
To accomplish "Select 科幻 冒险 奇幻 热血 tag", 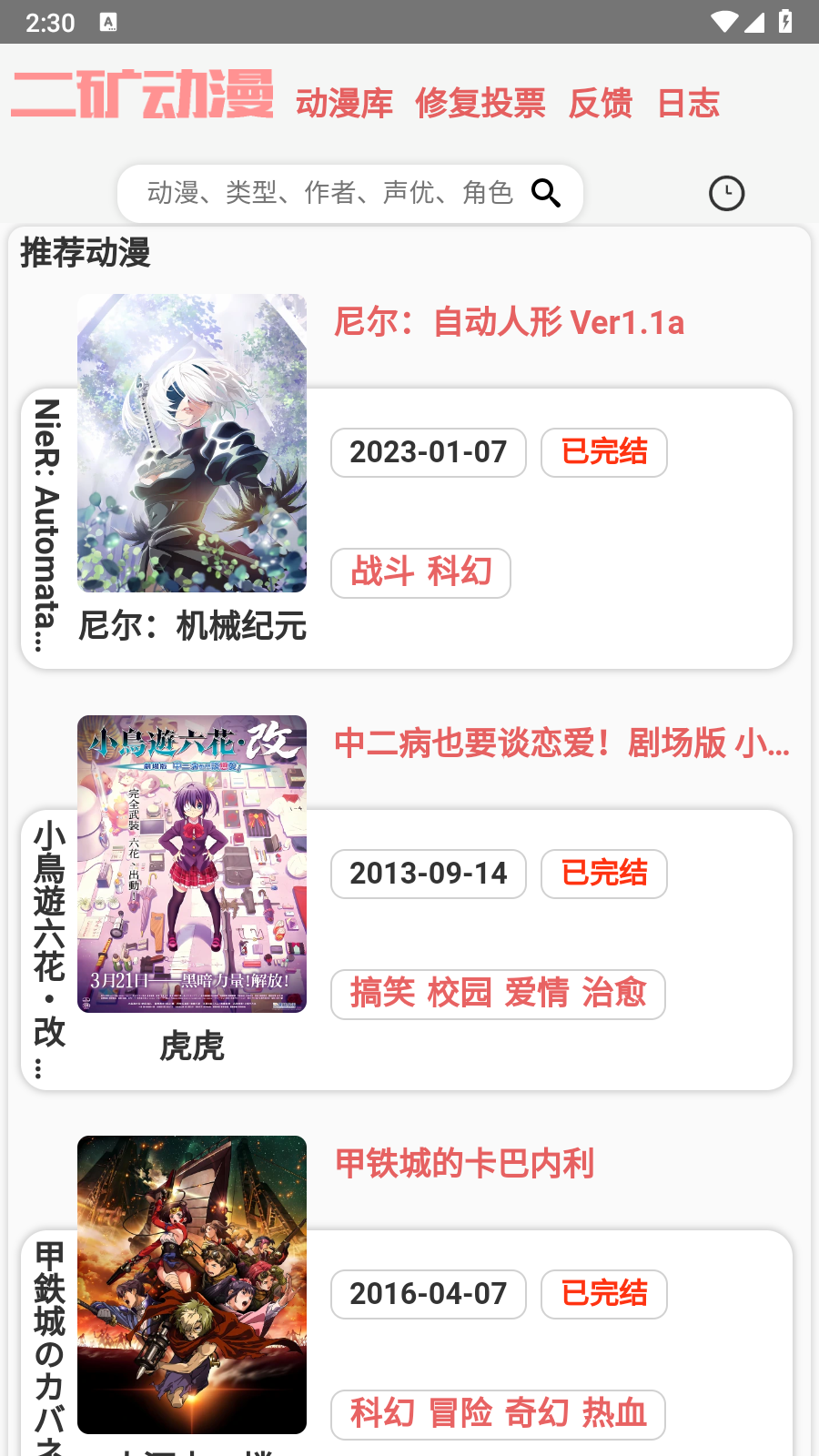I will pyautogui.click(x=498, y=1414).
